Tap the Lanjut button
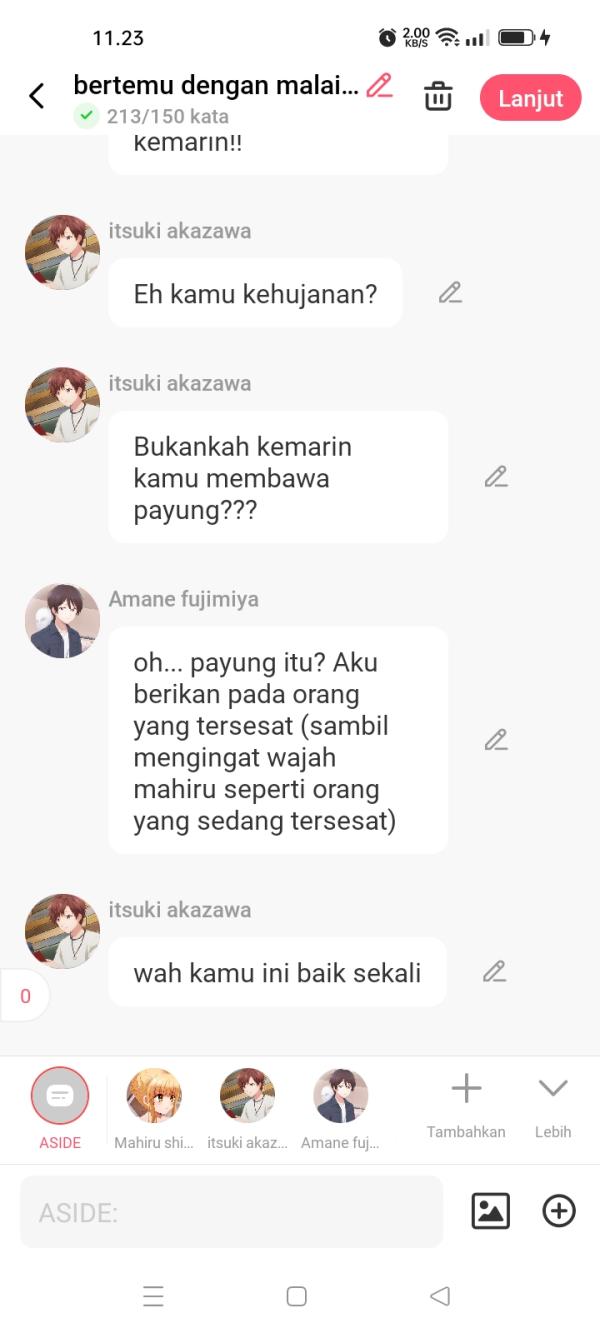 530,98
